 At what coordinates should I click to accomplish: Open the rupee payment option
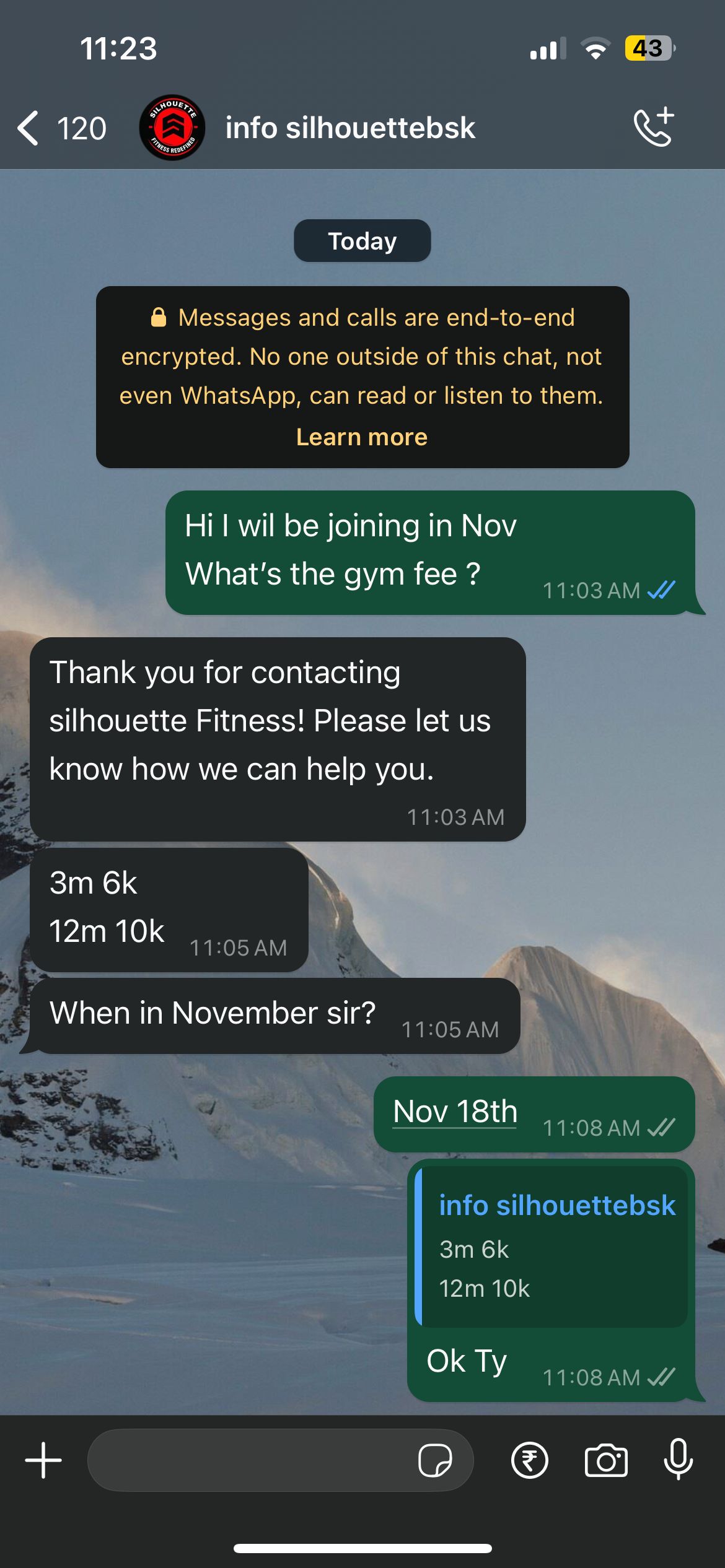530,1460
